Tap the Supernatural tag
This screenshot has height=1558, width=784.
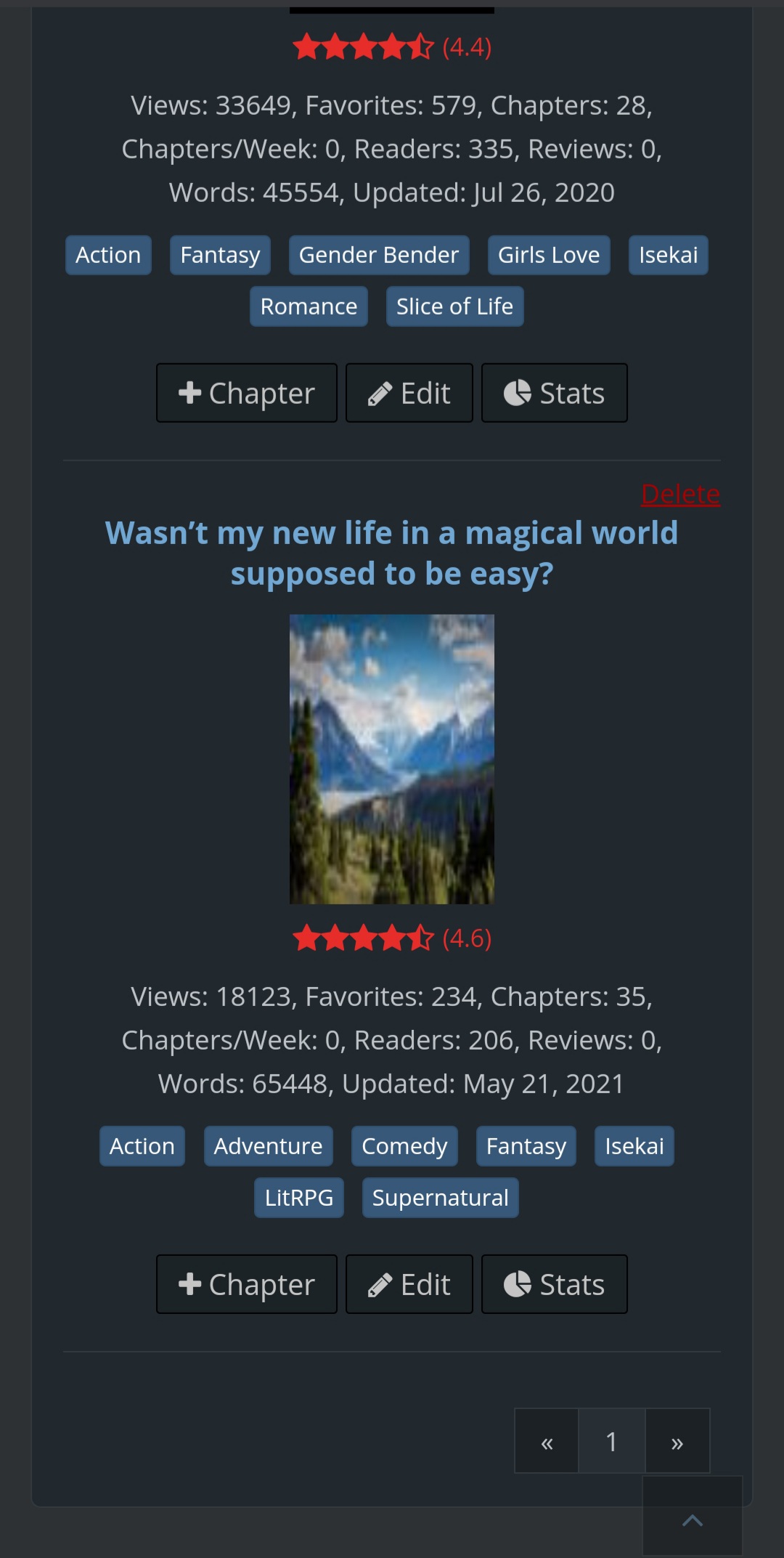tap(440, 1198)
